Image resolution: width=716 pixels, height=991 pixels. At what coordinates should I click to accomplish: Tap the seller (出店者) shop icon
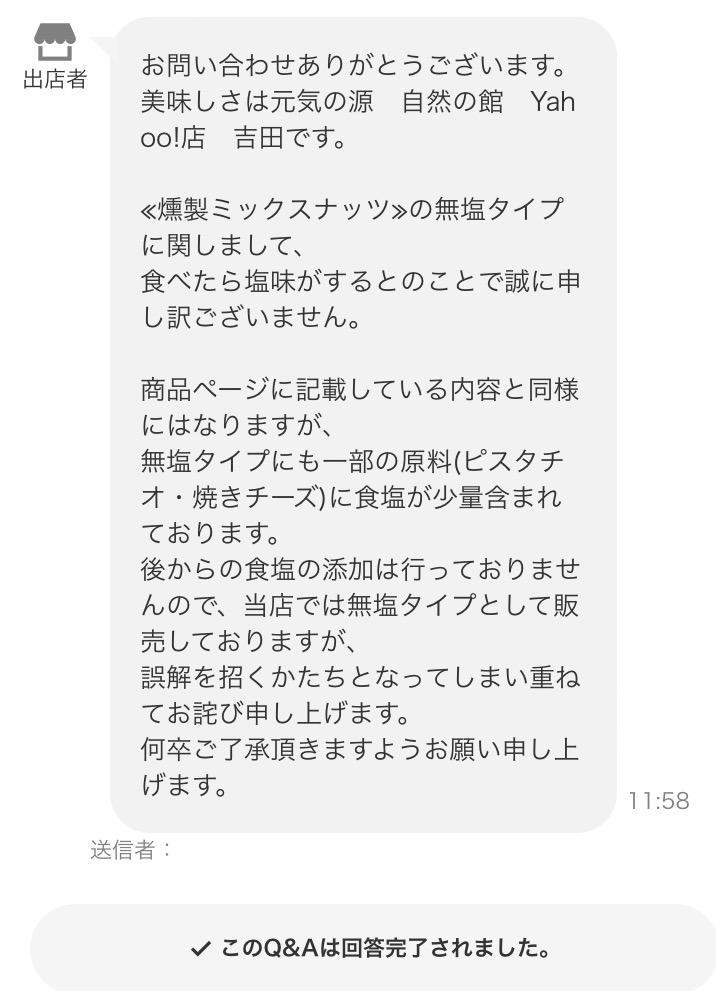[x=54, y=41]
